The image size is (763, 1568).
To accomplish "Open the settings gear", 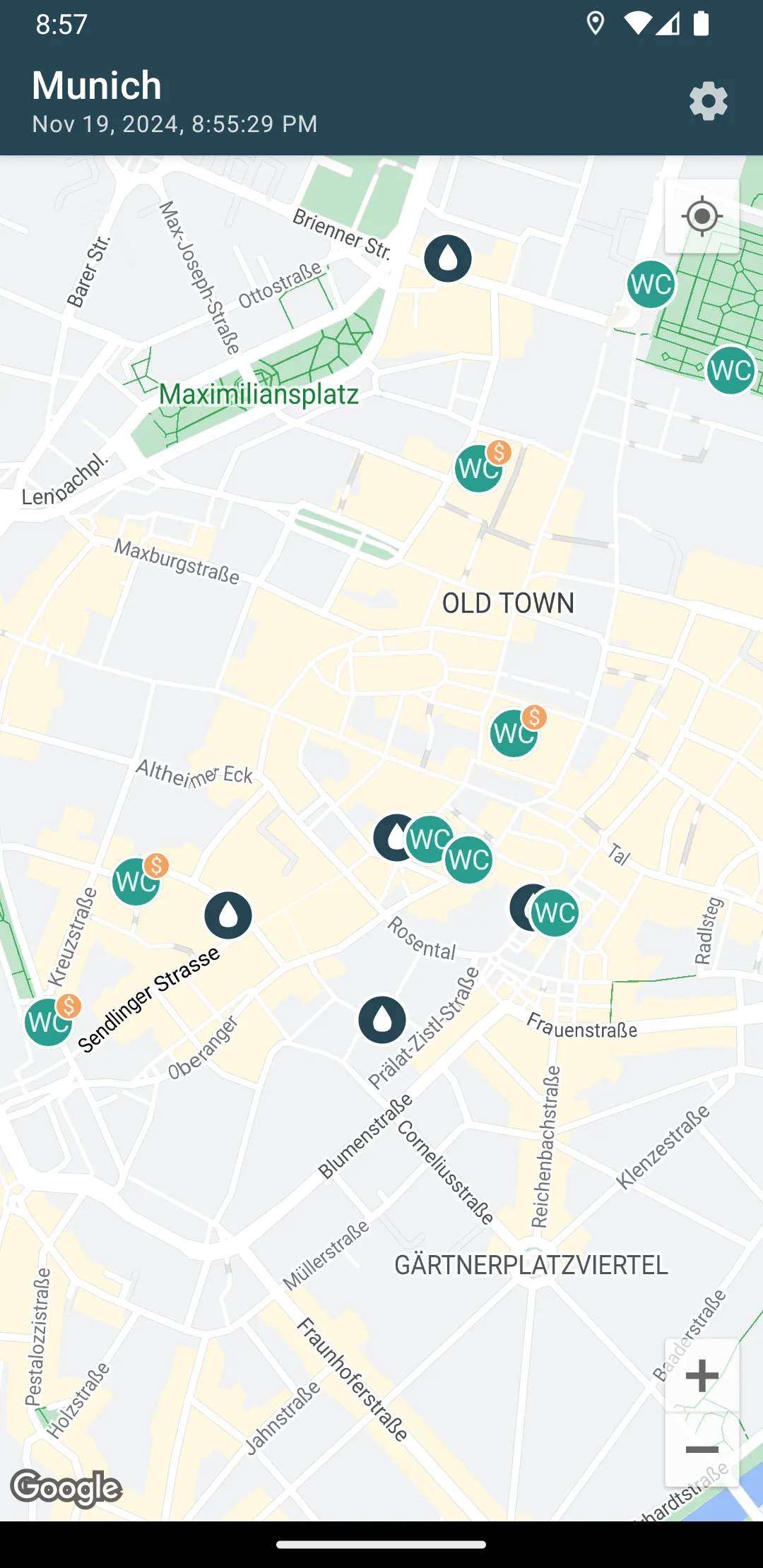I will (x=708, y=101).
